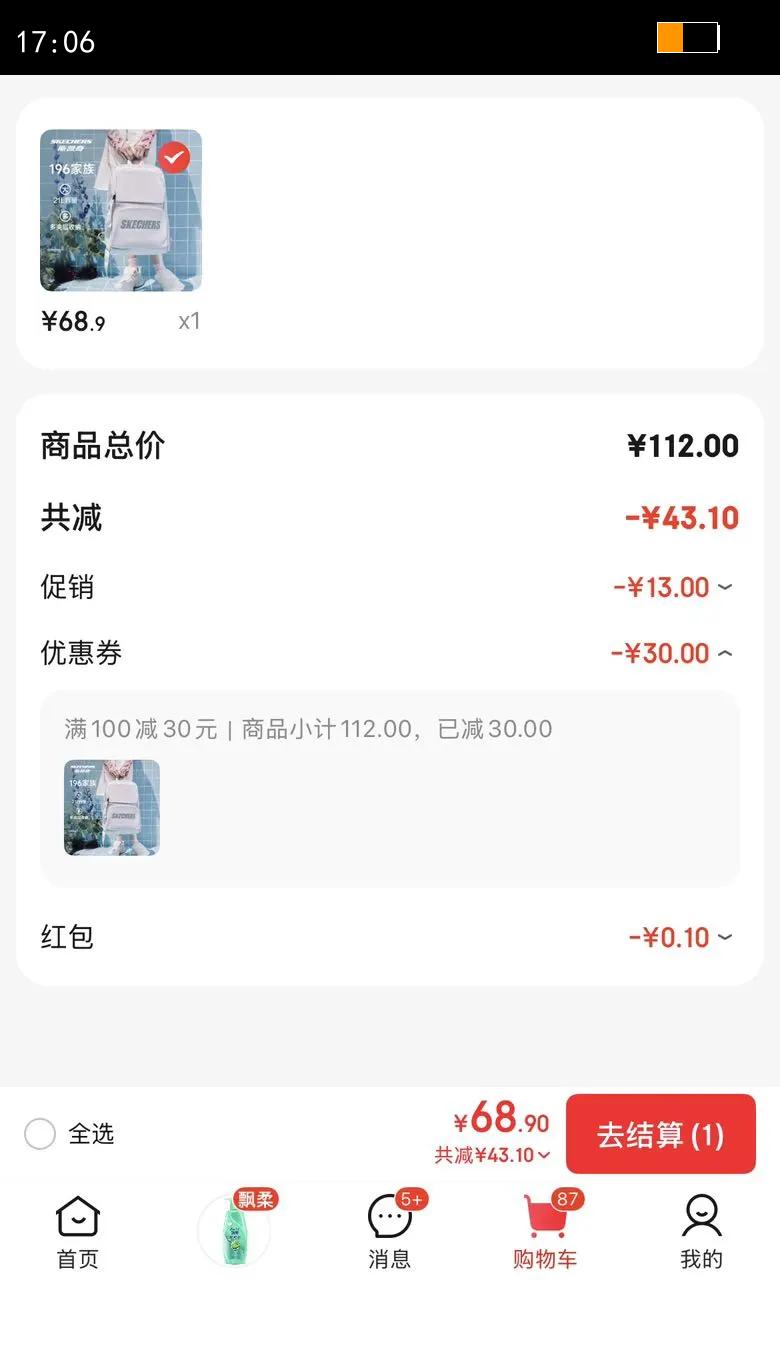Collapse the 优惠券 coupon details

(x=725, y=654)
